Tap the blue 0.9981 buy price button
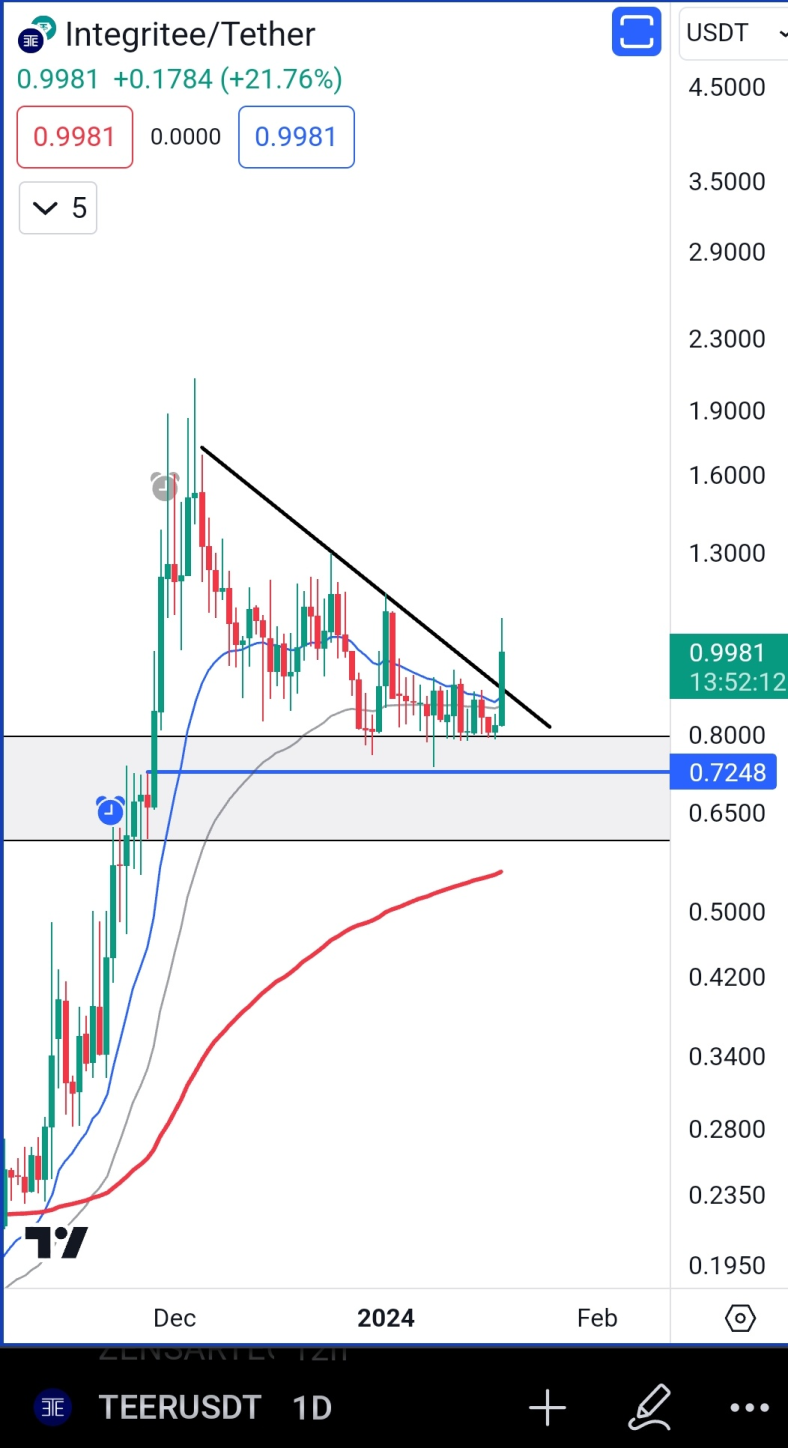Image resolution: width=788 pixels, height=1448 pixels. [x=296, y=137]
